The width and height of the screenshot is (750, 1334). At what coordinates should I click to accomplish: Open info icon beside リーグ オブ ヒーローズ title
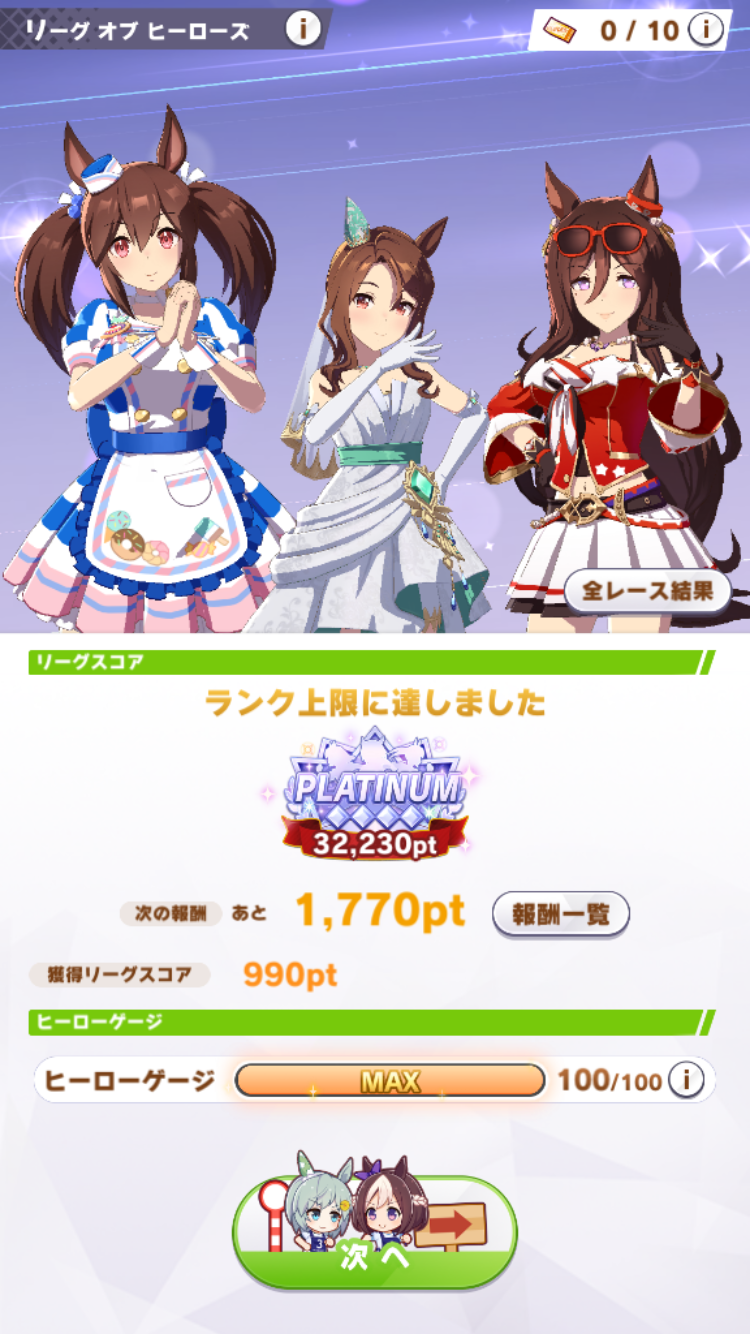click(303, 29)
